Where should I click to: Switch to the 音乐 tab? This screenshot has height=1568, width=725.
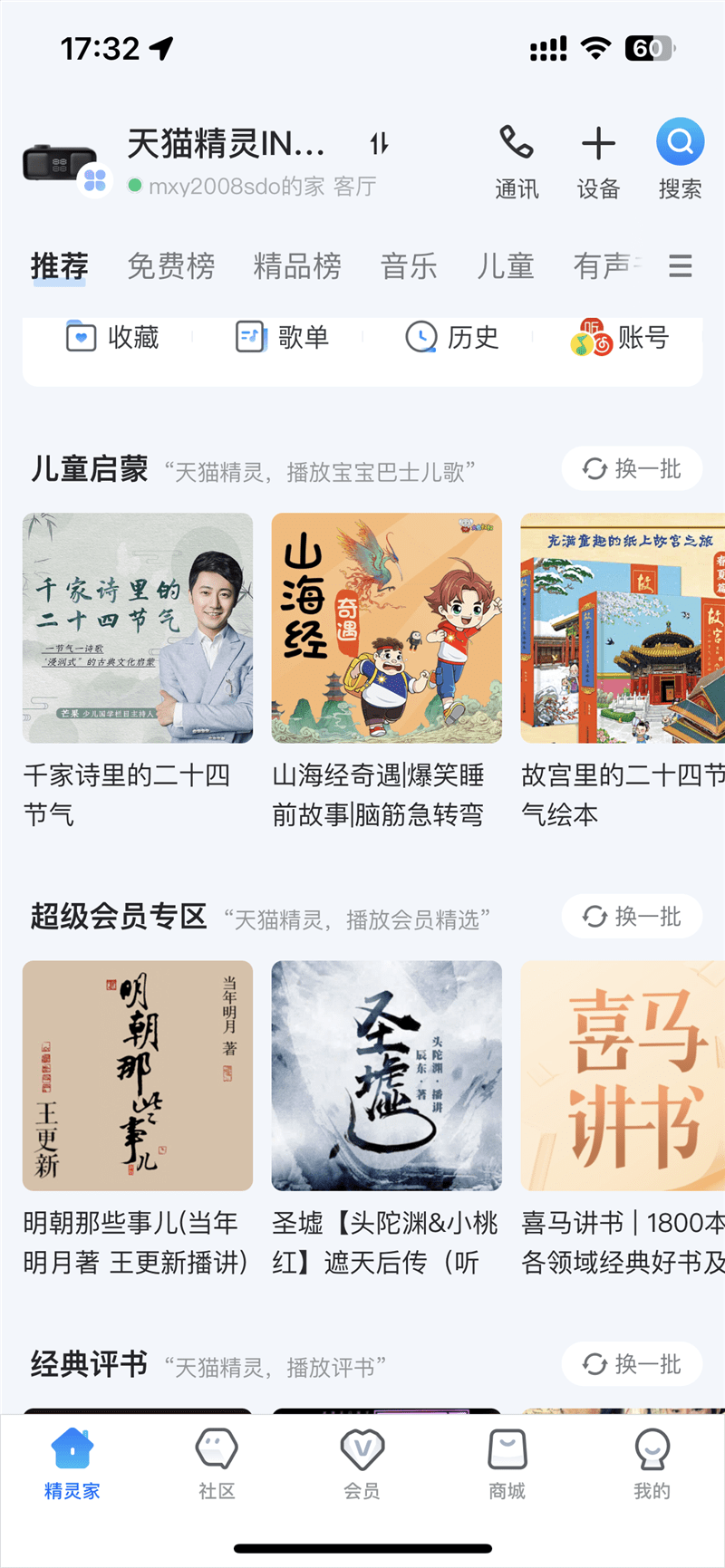click(409, 265)
